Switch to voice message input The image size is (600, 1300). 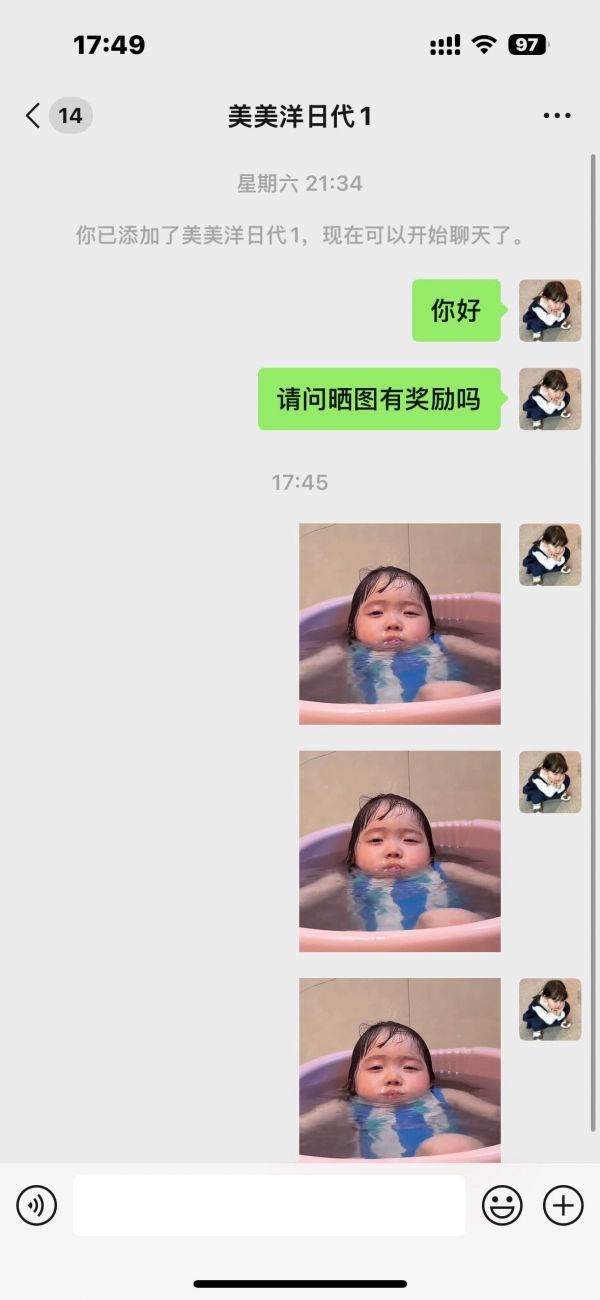37,1206
